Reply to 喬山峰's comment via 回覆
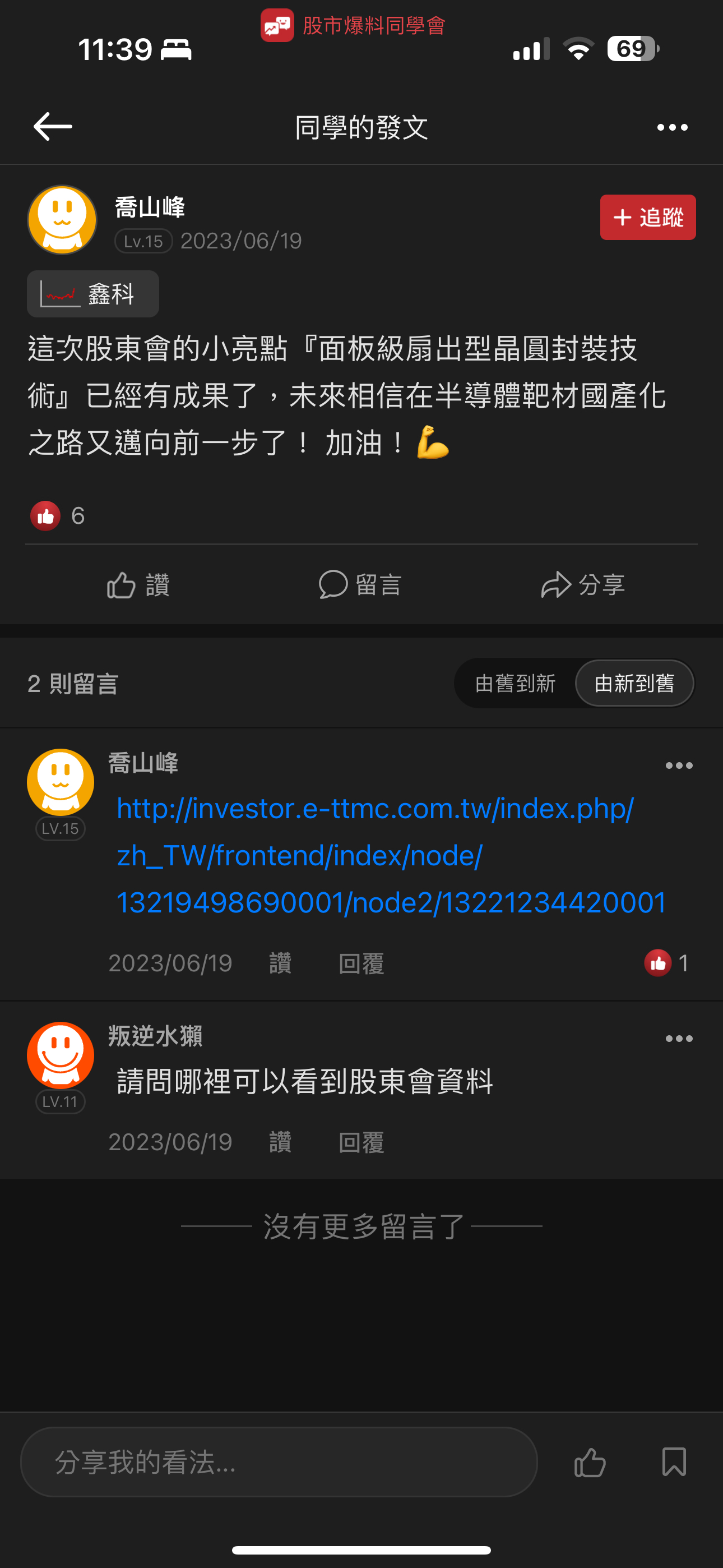Image resolution: width=723 pixels, height=1568 pixels. pos(361,963)
